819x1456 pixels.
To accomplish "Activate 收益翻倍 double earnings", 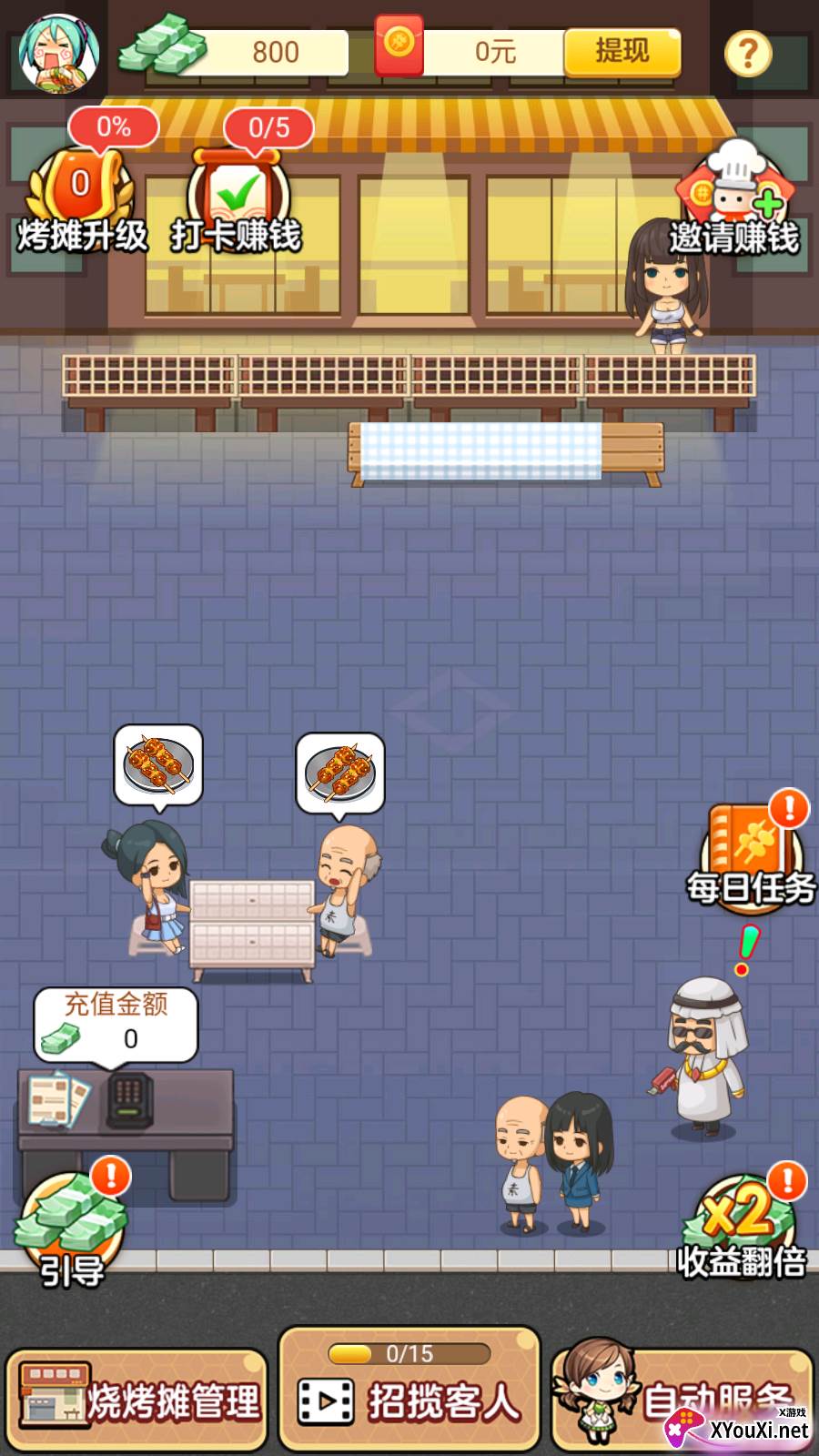I will click(741, 1225).
